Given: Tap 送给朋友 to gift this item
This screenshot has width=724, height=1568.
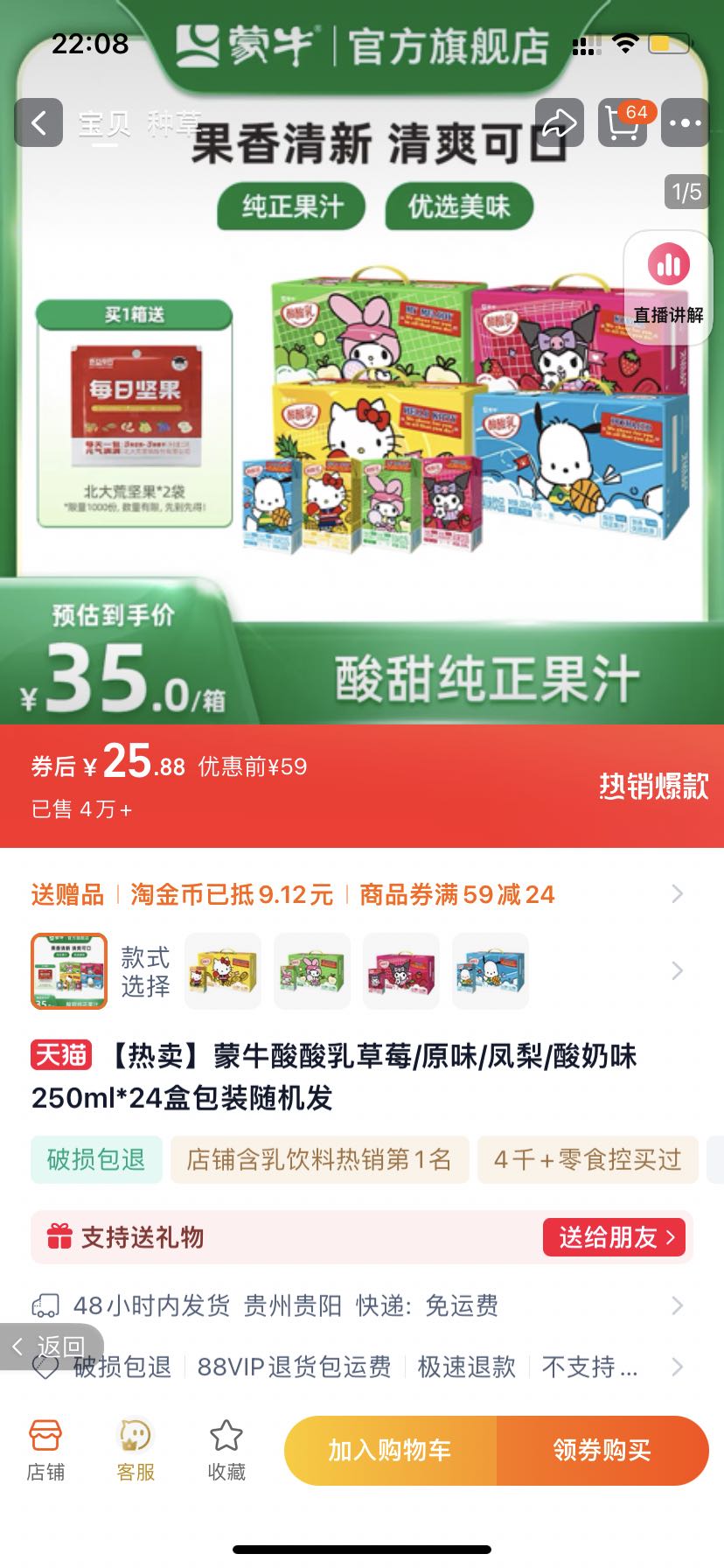Looking at the screenshot, I should (615, 1237).
